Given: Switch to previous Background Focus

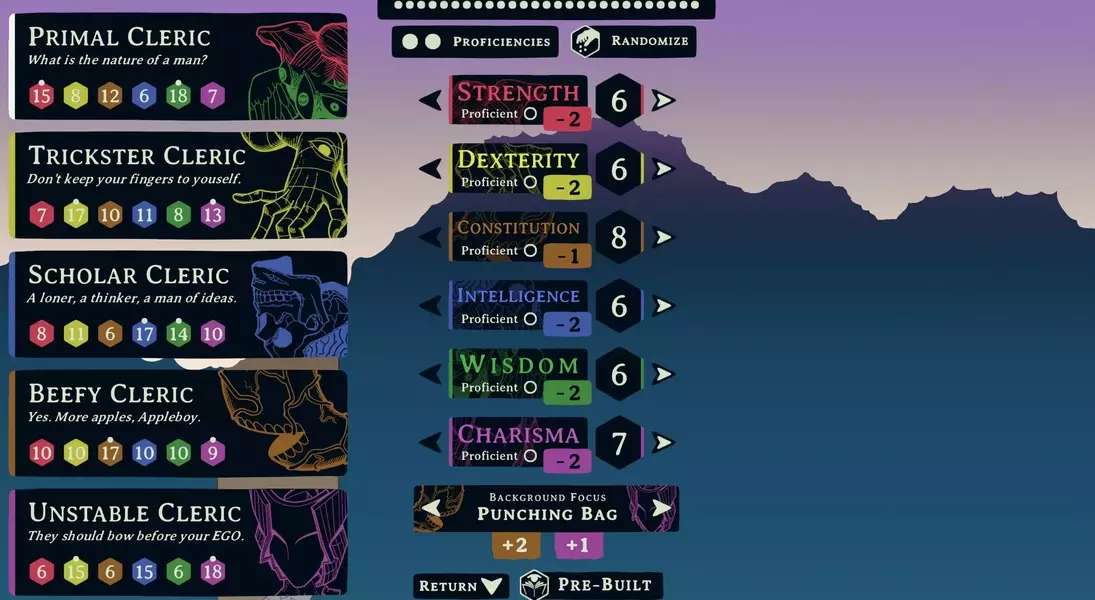Looking at the screenshot, I should click(x=431, y=508).
